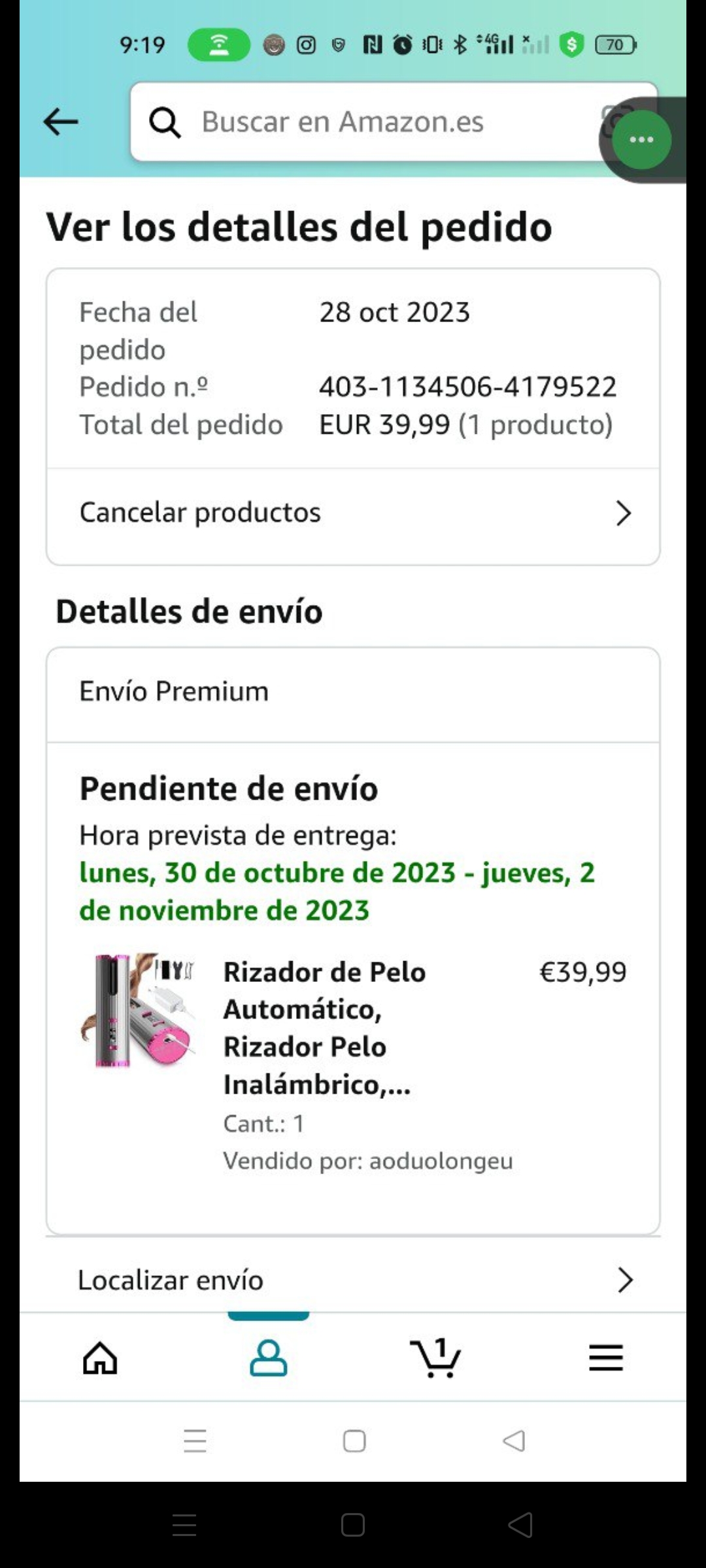Go back using the arrow icon
The width and height of the screenshot is (706, 1568).
[61, 122]
